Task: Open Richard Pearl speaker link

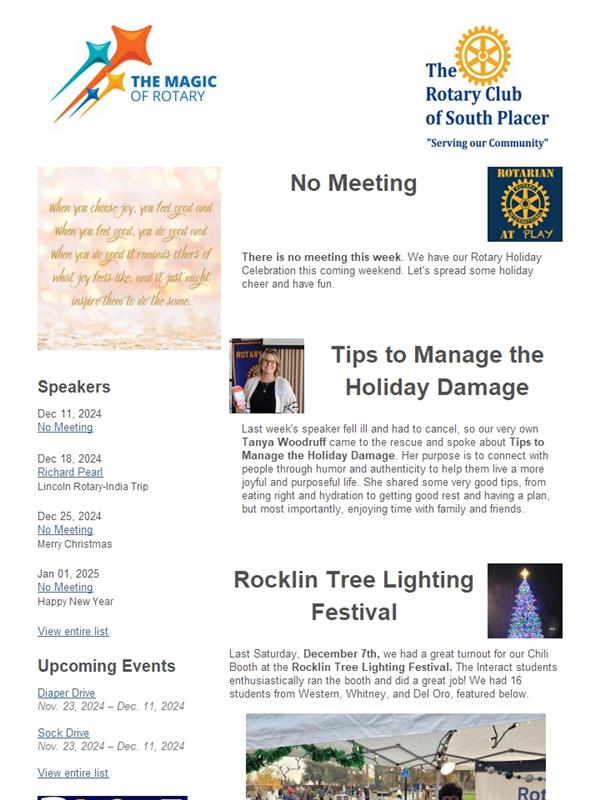Action: point(70,472)
